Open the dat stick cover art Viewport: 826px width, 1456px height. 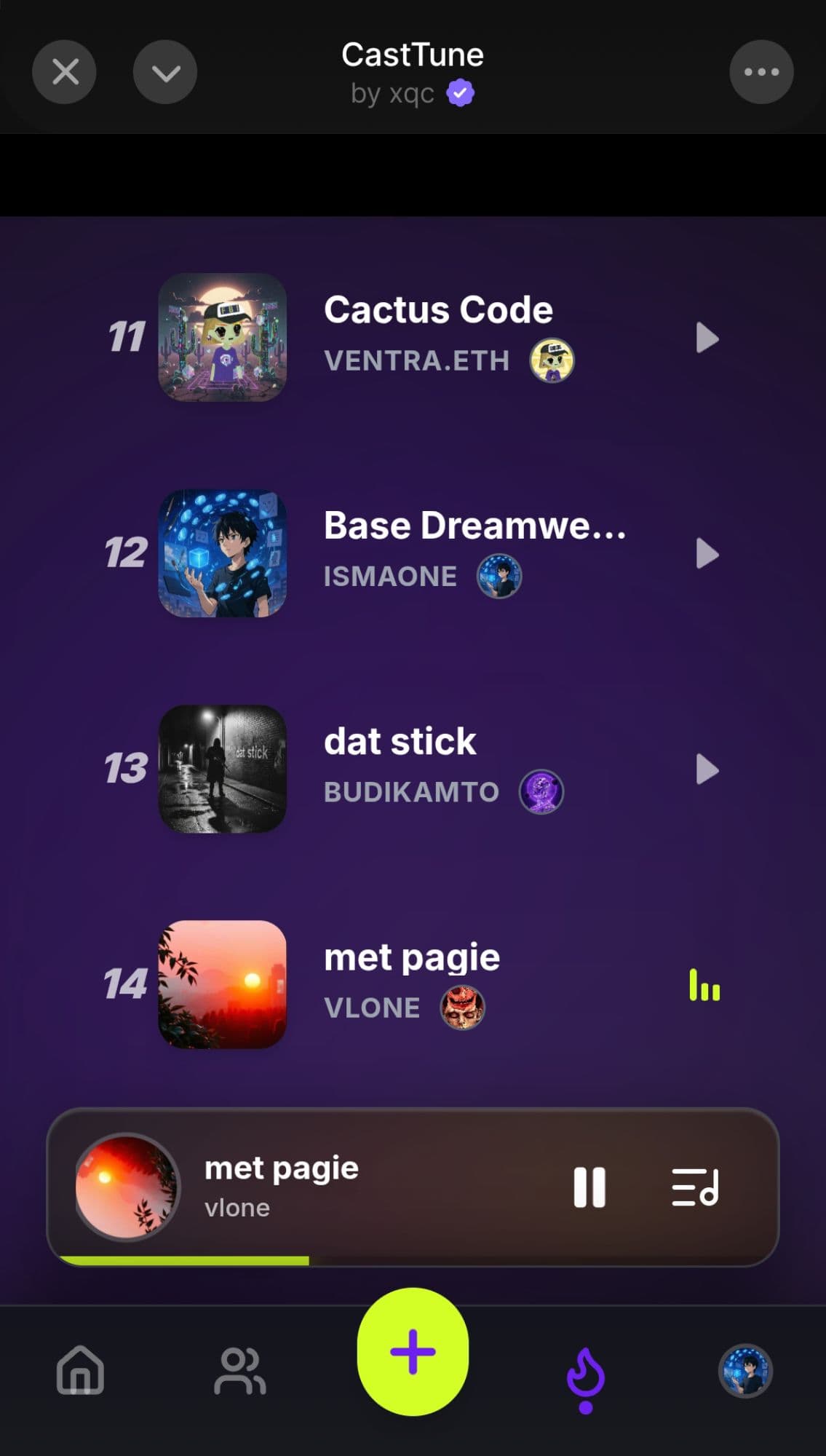[222, 769]
